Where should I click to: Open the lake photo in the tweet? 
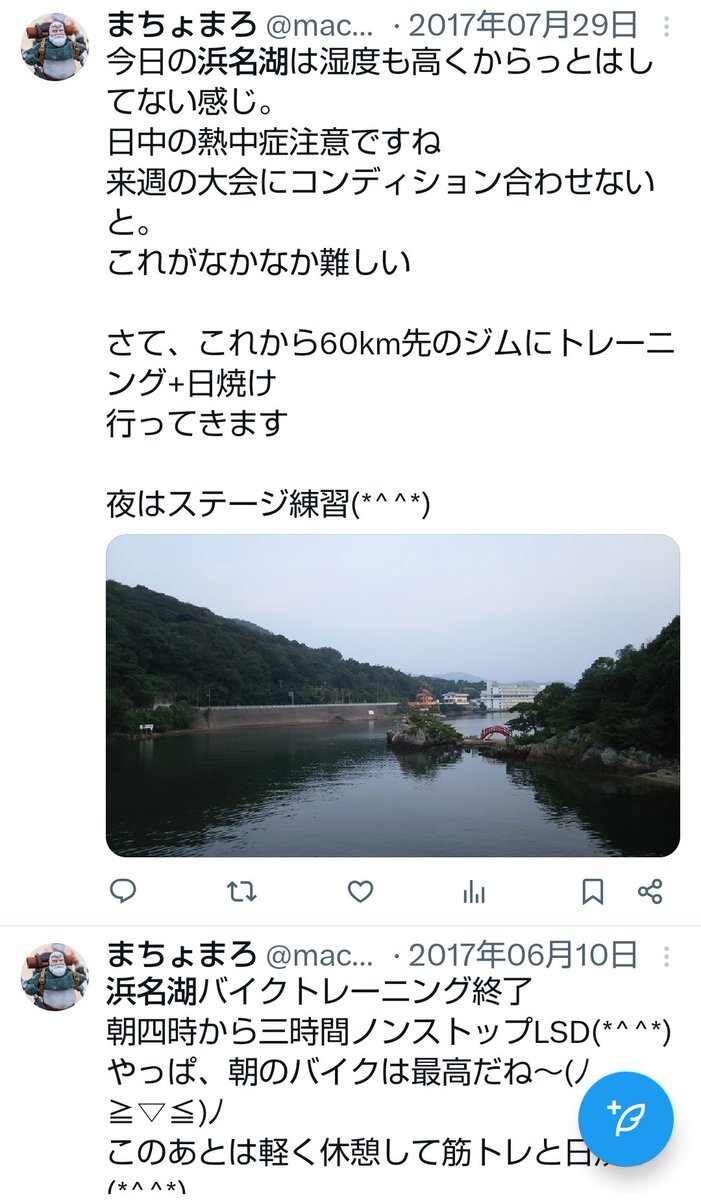click(x=393, y=696)
